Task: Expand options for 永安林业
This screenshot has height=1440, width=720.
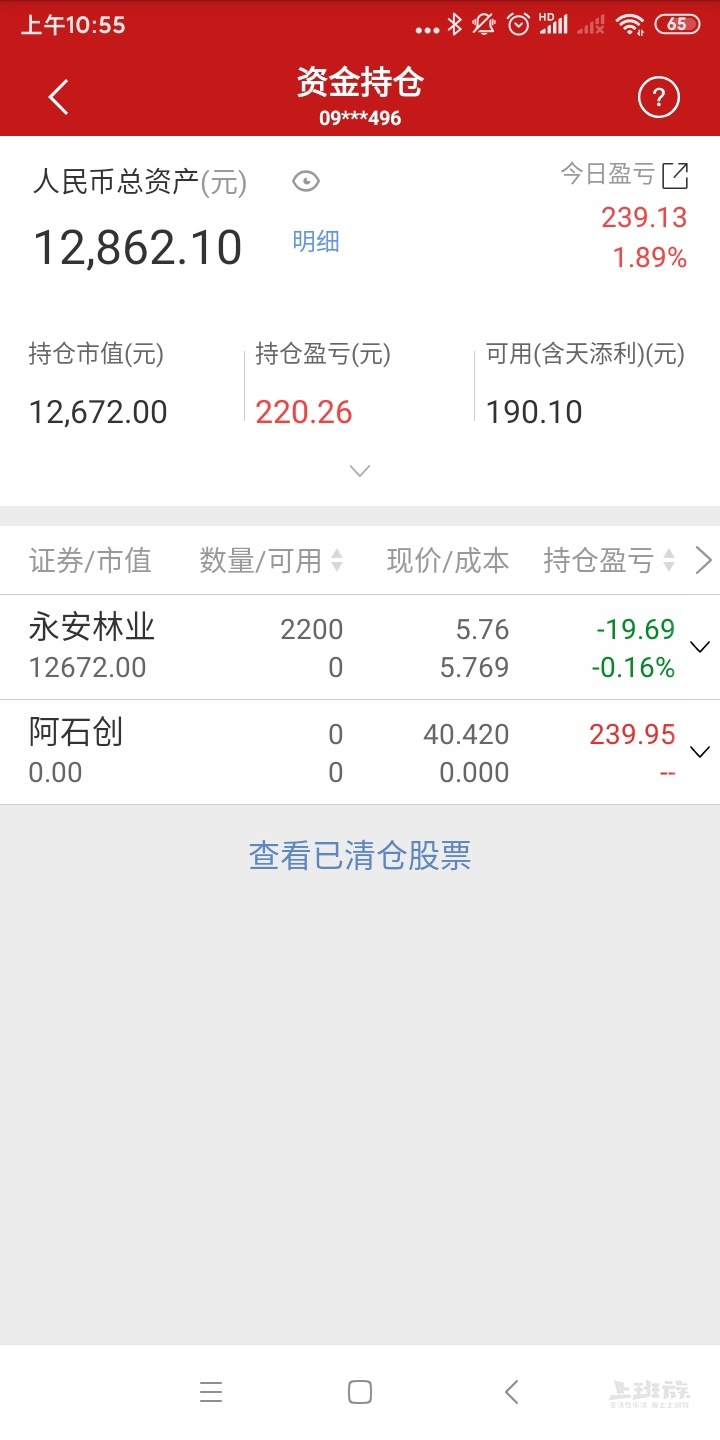Action: (x=700, y=647)
